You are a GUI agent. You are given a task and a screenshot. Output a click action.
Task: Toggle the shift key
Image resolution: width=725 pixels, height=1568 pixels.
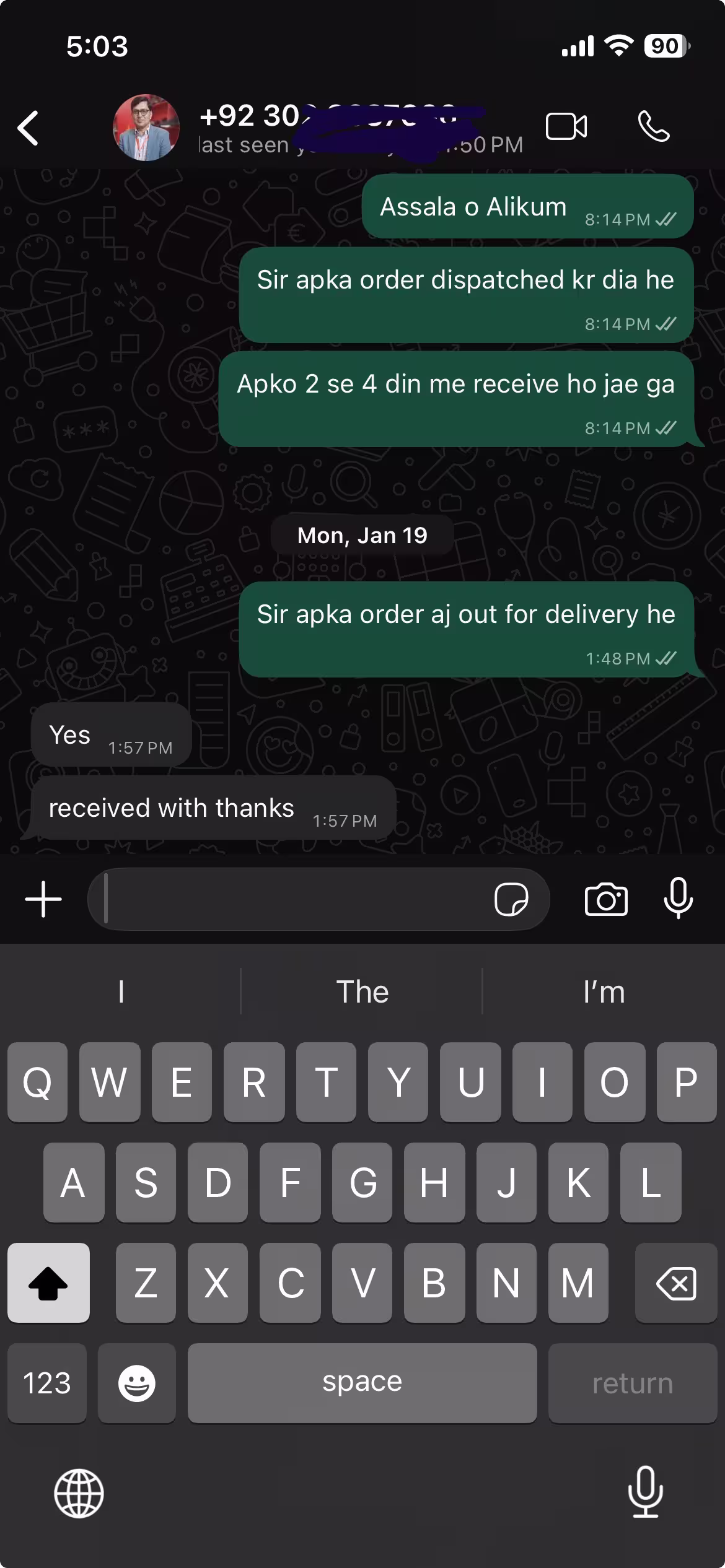pos(48,1283)
